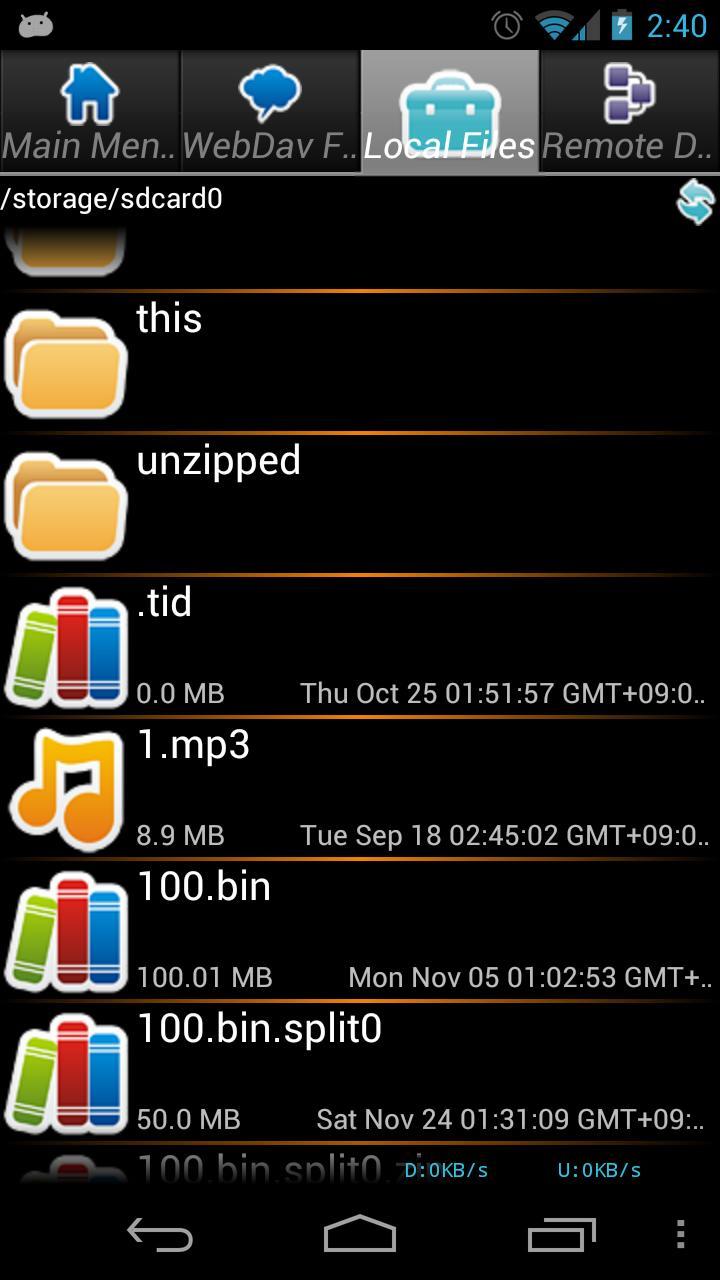Select the archive icon beside .tid file
Image resolution: width=720 pixels, height=1280 pixels.
click(x=65, y=646)
